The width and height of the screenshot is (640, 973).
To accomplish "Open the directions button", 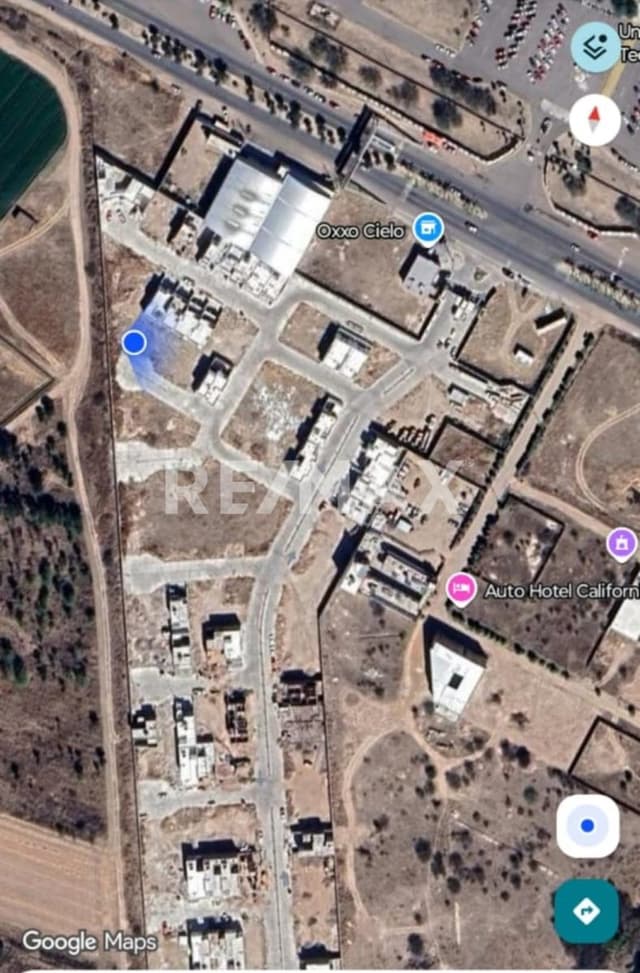I will click(x=586, y=911).
